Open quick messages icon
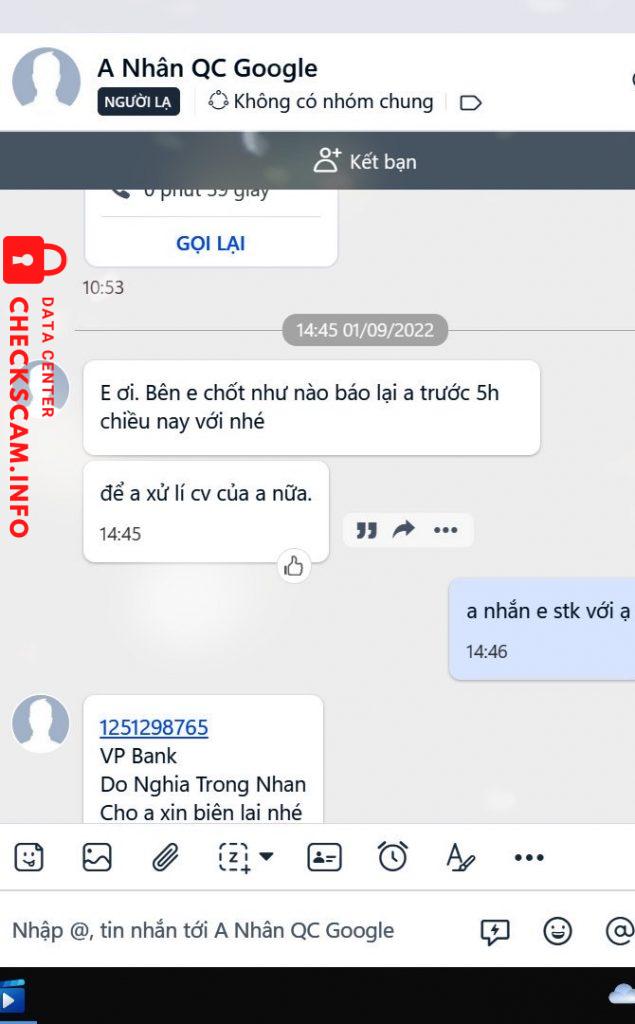 [494, 932]
